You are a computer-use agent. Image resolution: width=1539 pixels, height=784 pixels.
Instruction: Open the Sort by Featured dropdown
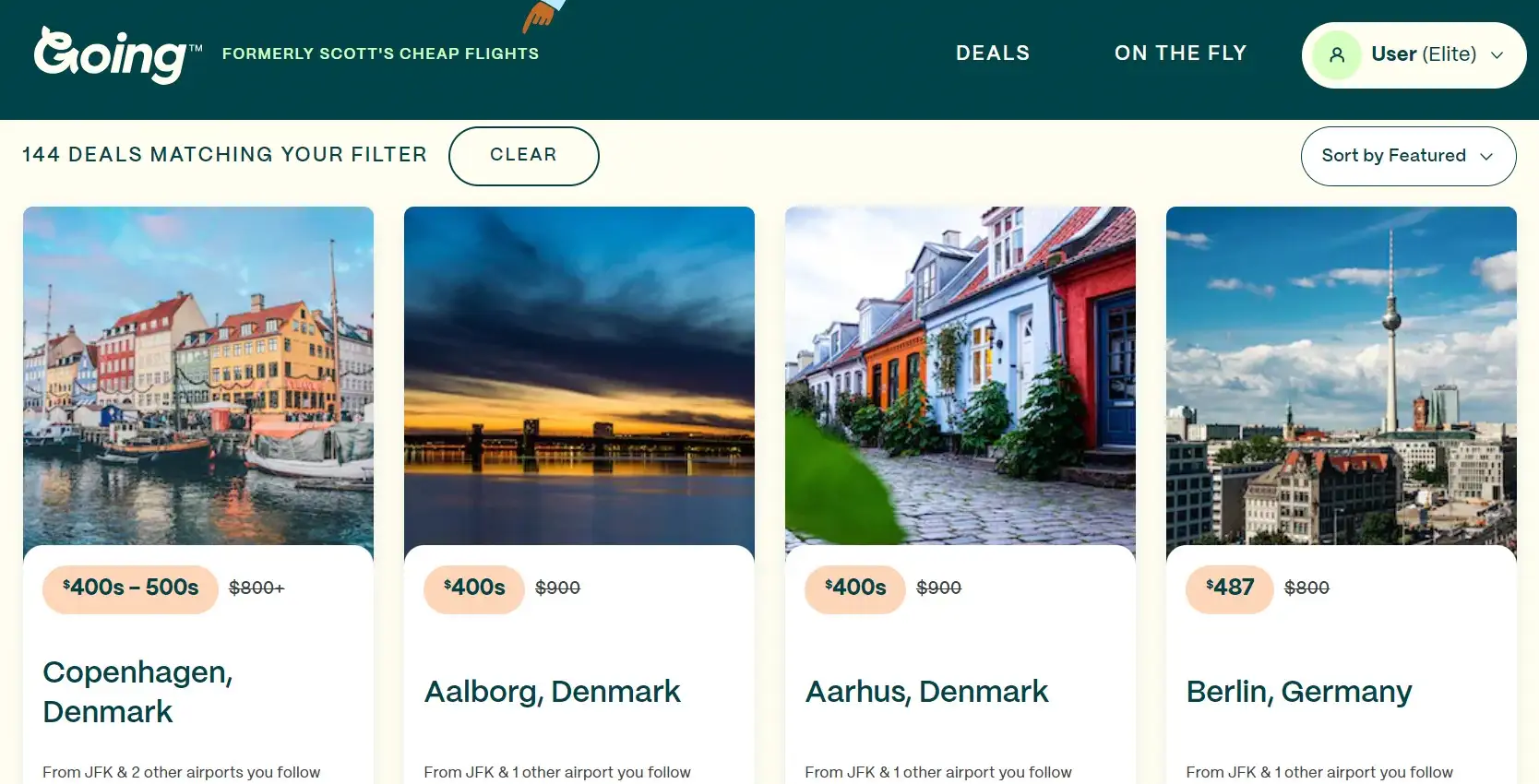tap(1407, 156)
